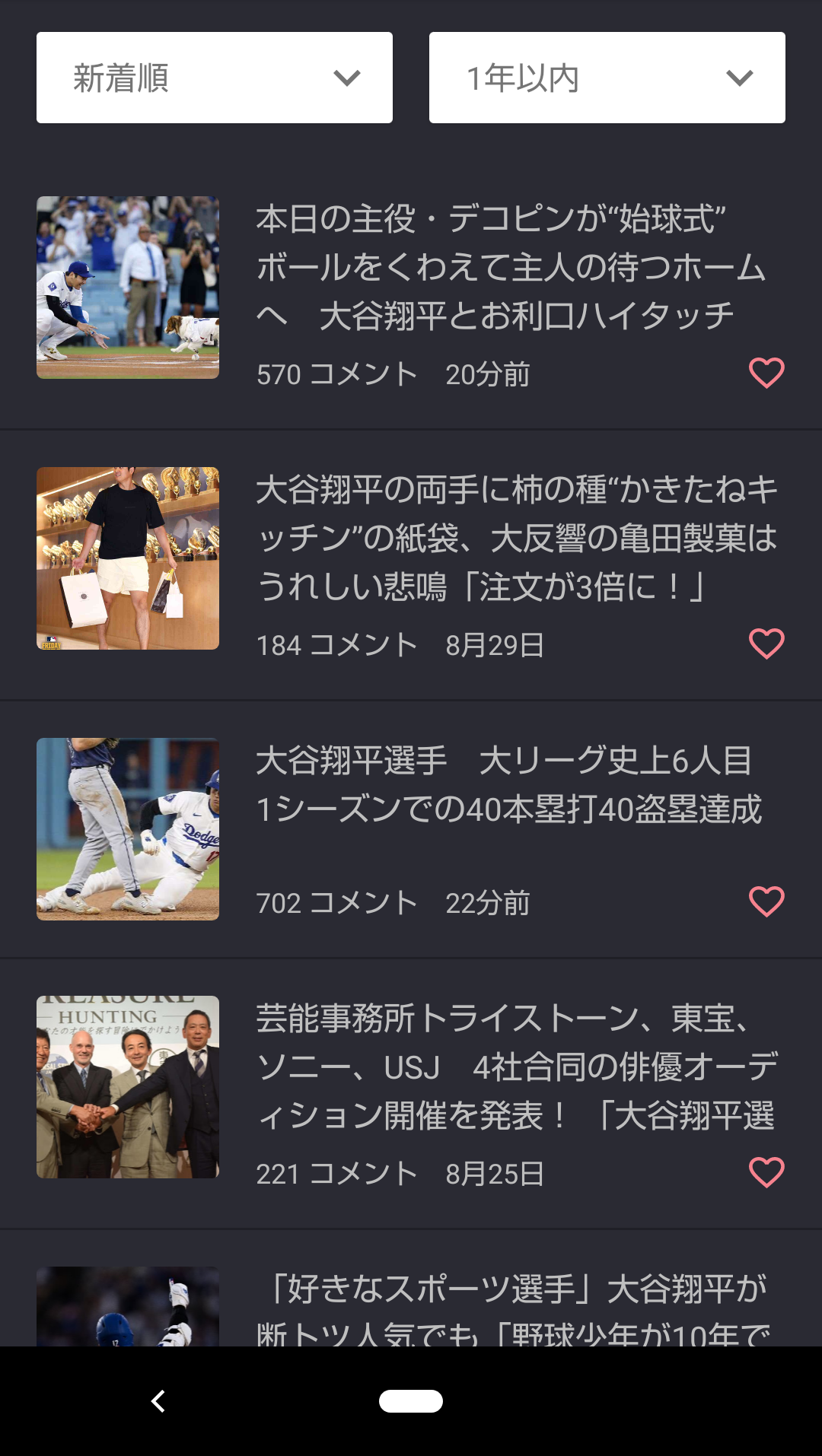This screenshot has width=822, height=1456.
Task: Expand the 1年以内 period dropdown
Action: point(607,78)
